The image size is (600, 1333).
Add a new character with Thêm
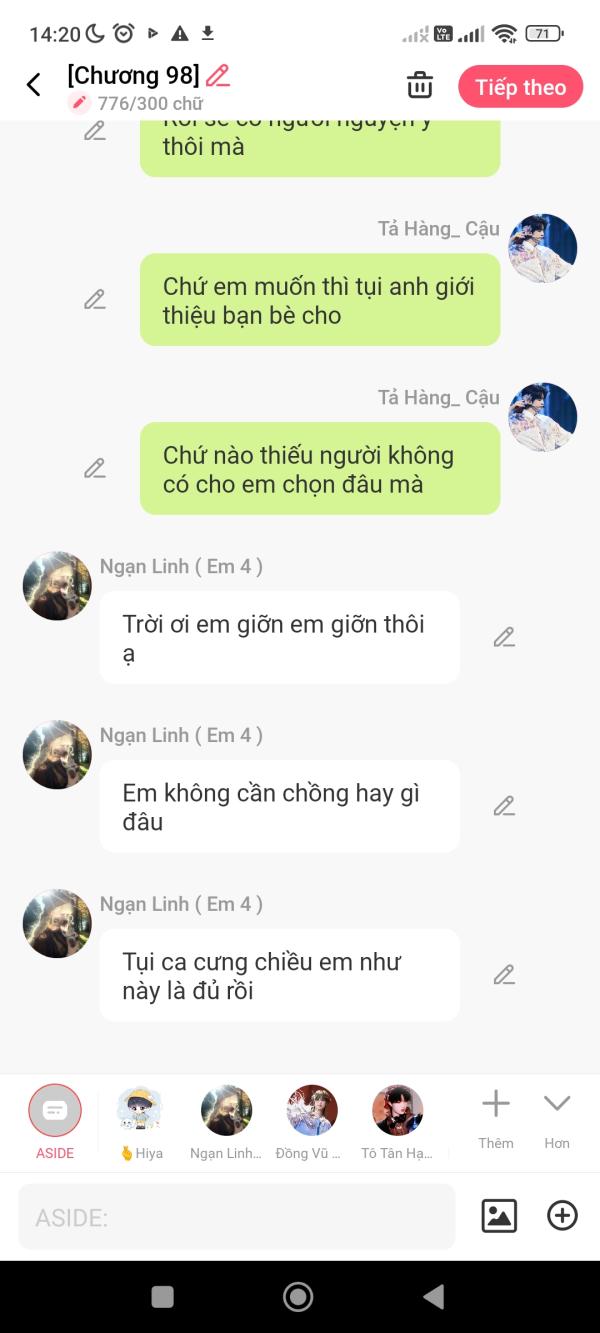tap(496, 1120)
